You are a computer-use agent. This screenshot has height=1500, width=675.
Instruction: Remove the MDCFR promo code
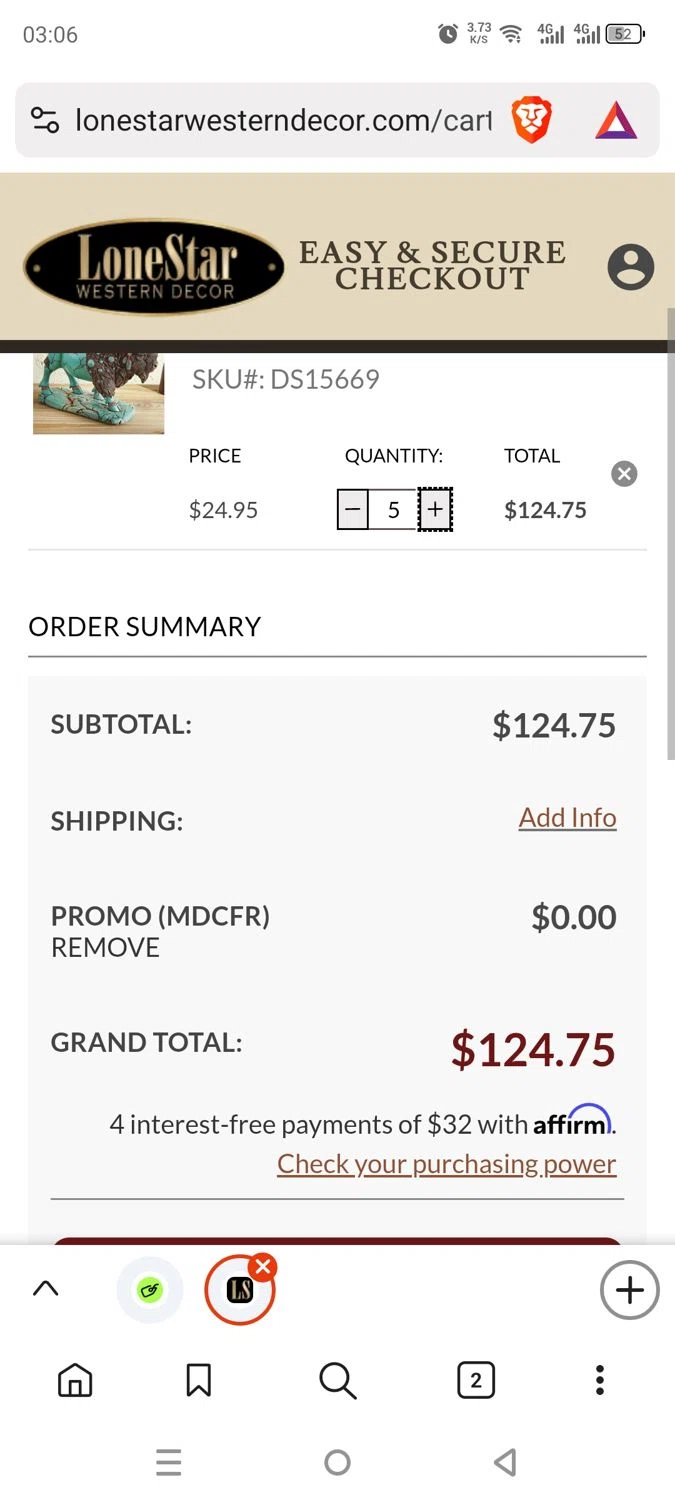pos(105,948)
